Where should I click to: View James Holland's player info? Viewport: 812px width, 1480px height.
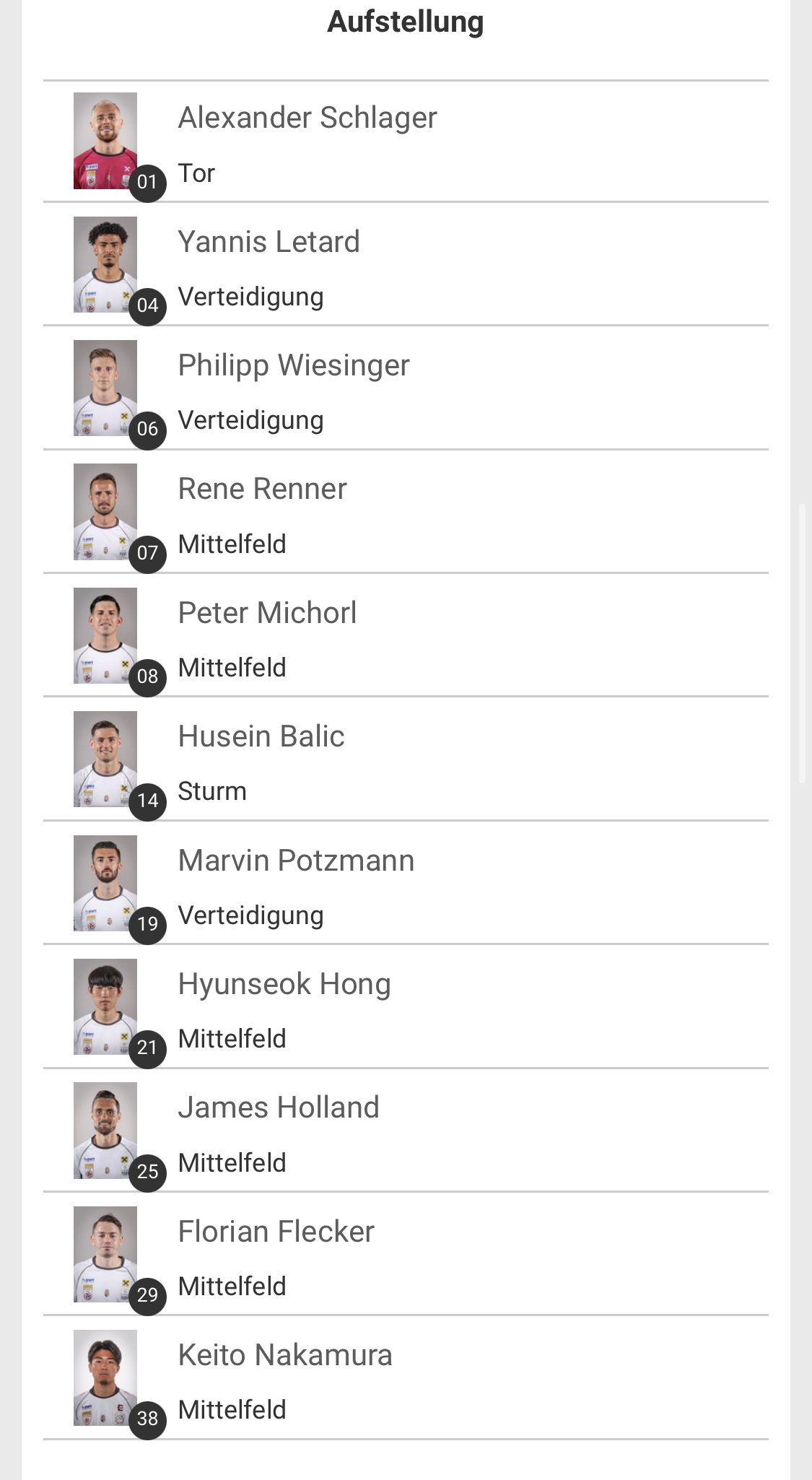click(406, 1130)
